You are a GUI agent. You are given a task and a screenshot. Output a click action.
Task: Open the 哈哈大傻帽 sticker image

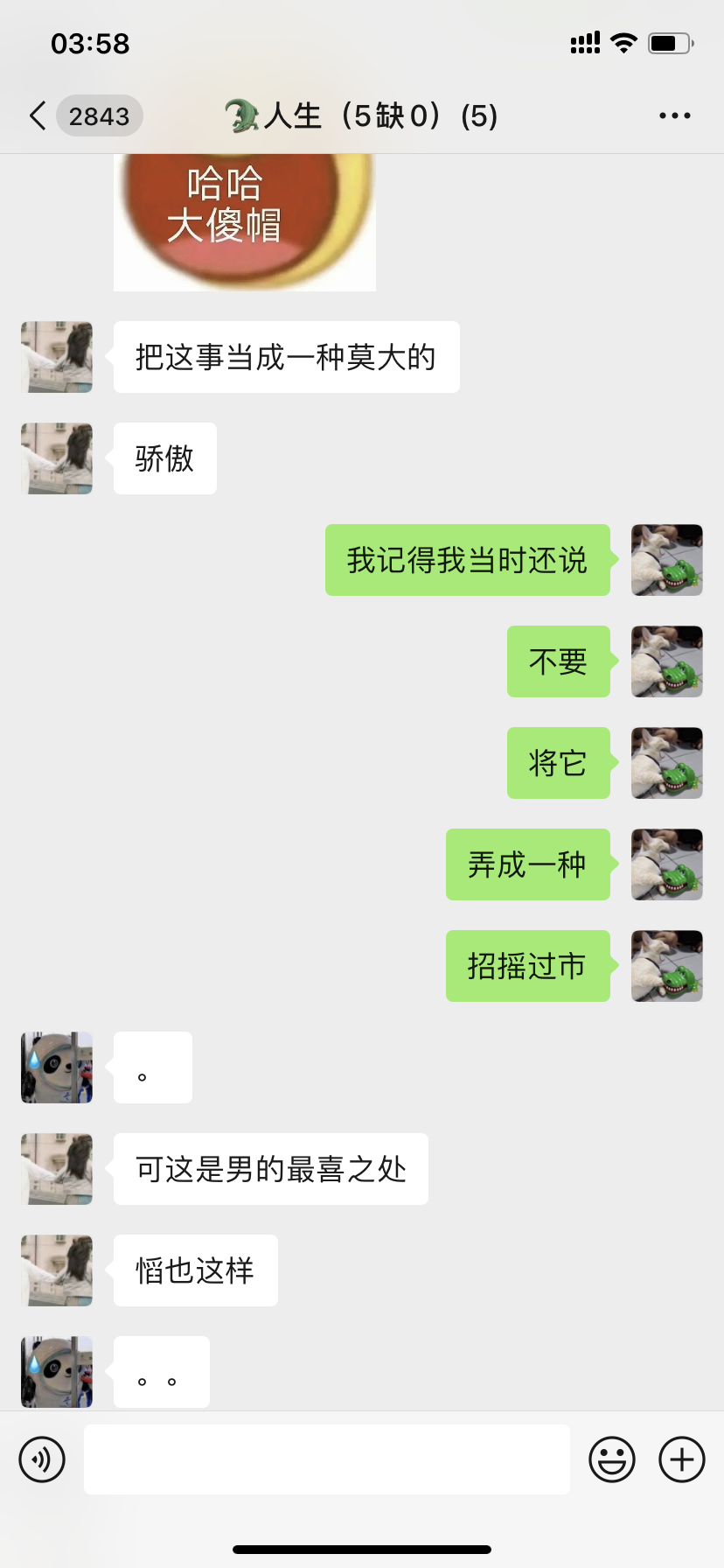(x=245, y=221)
